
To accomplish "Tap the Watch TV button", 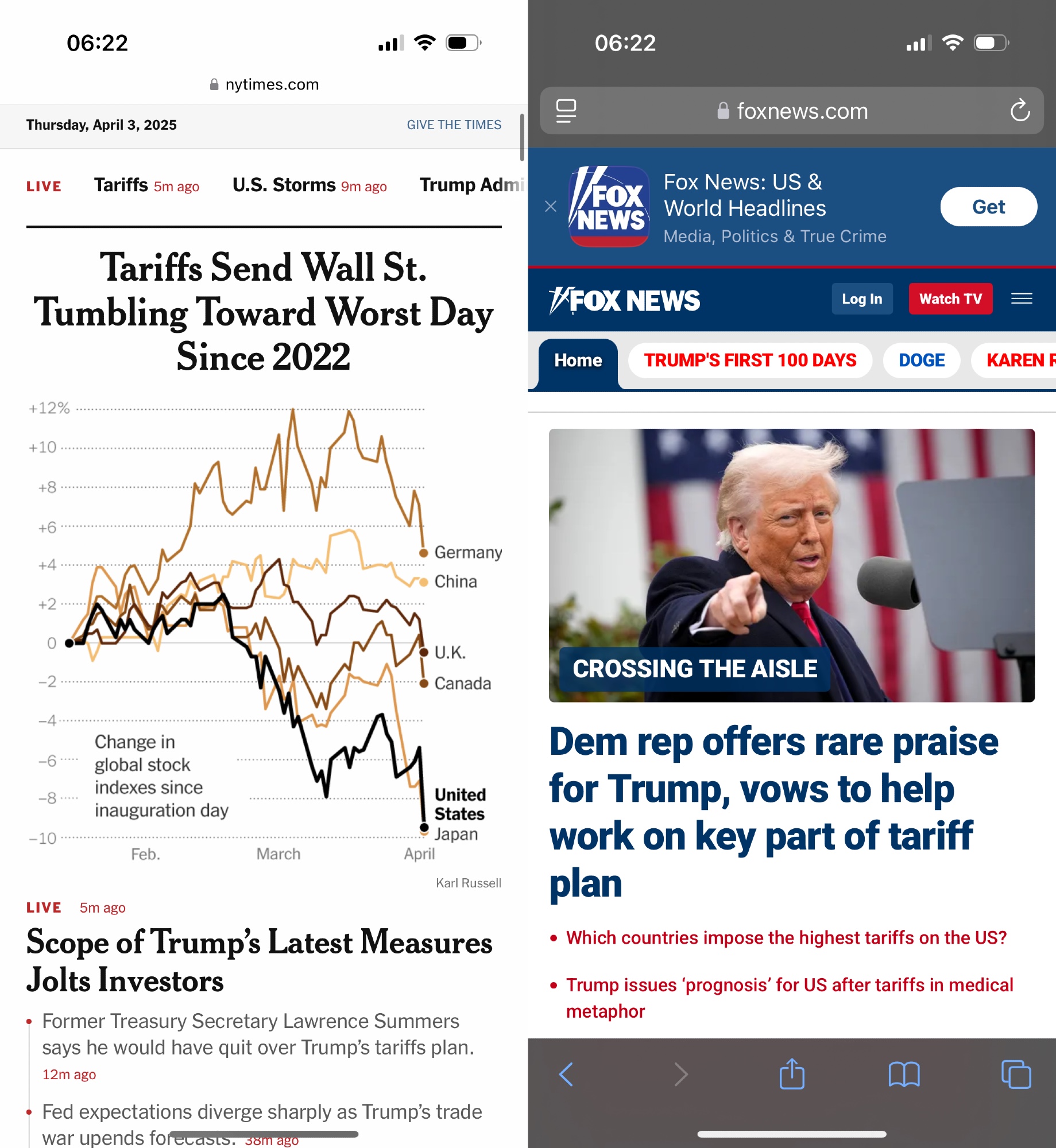I will pos(950,298).
